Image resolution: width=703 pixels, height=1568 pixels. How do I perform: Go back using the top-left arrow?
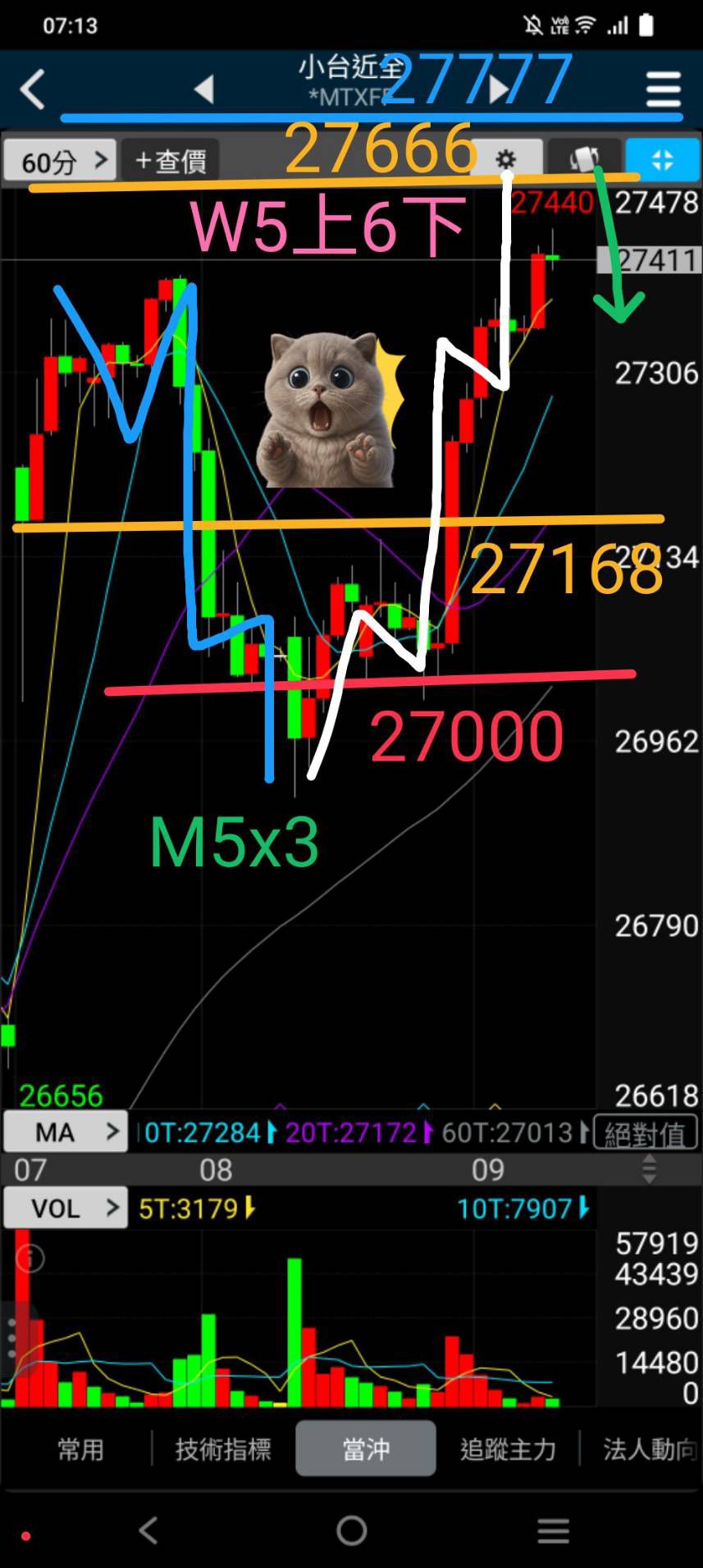coord(33,89)
